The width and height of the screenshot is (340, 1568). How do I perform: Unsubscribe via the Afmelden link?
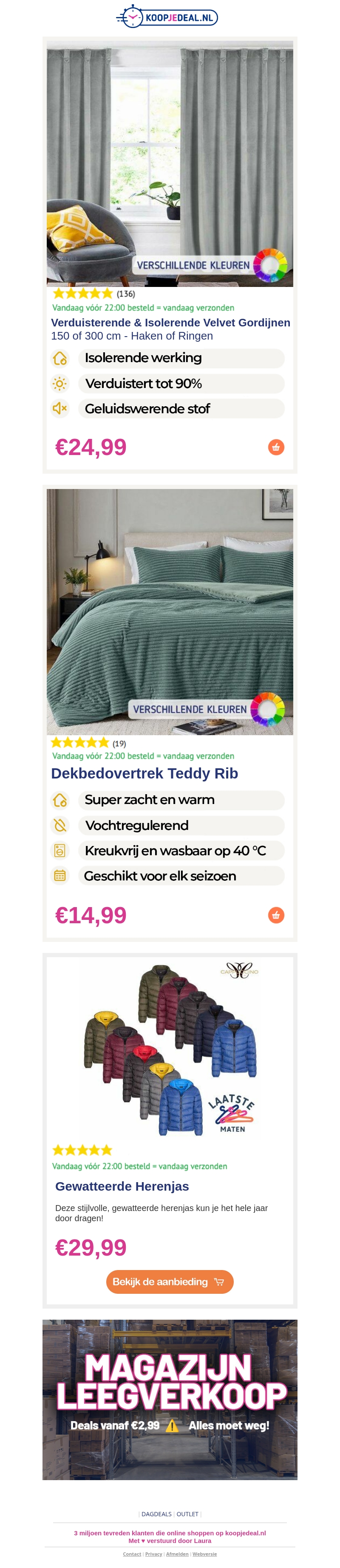tap(177, 1554)
